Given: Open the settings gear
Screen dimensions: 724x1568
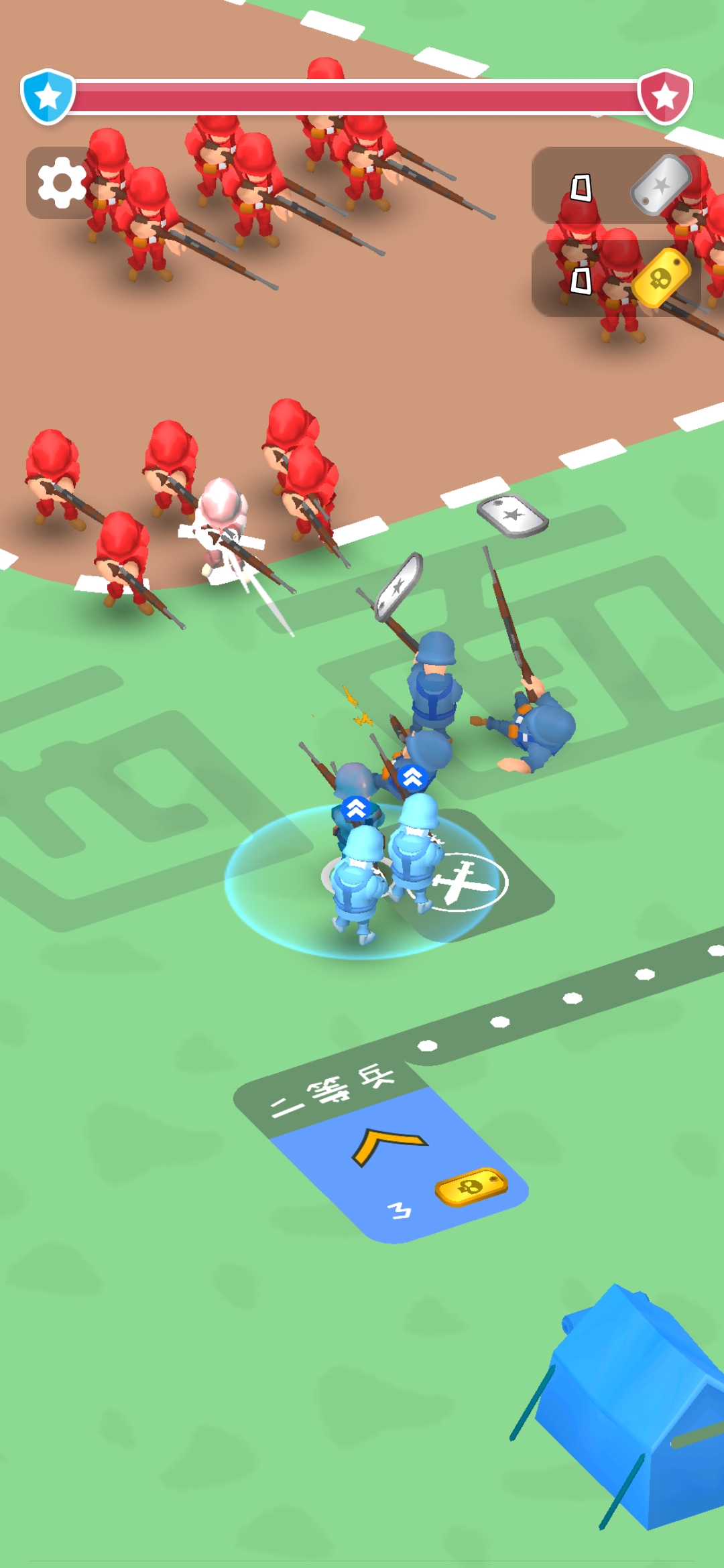Looking at the screenshot, I should pyautogui.click(x=62, y=183).
